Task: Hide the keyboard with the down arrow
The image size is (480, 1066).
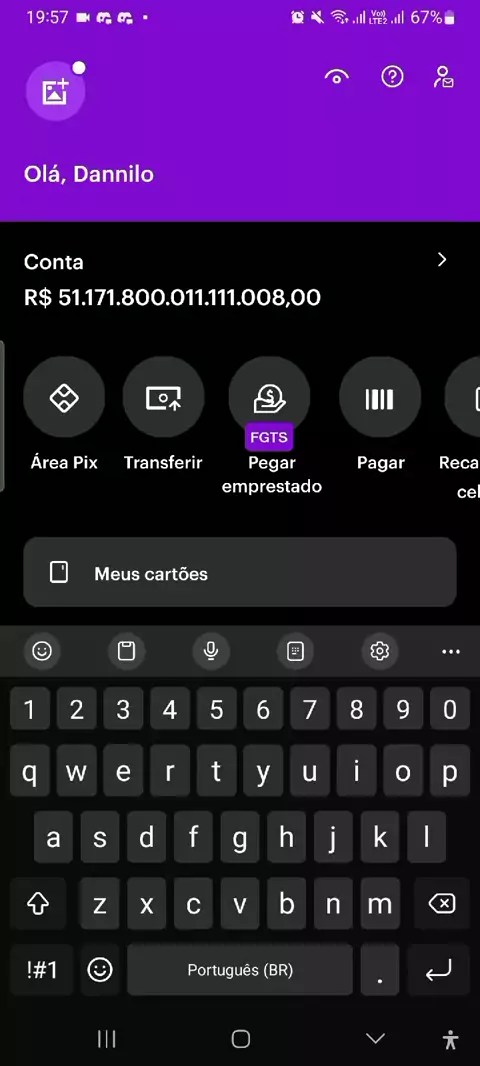Action: point(375,1038)
